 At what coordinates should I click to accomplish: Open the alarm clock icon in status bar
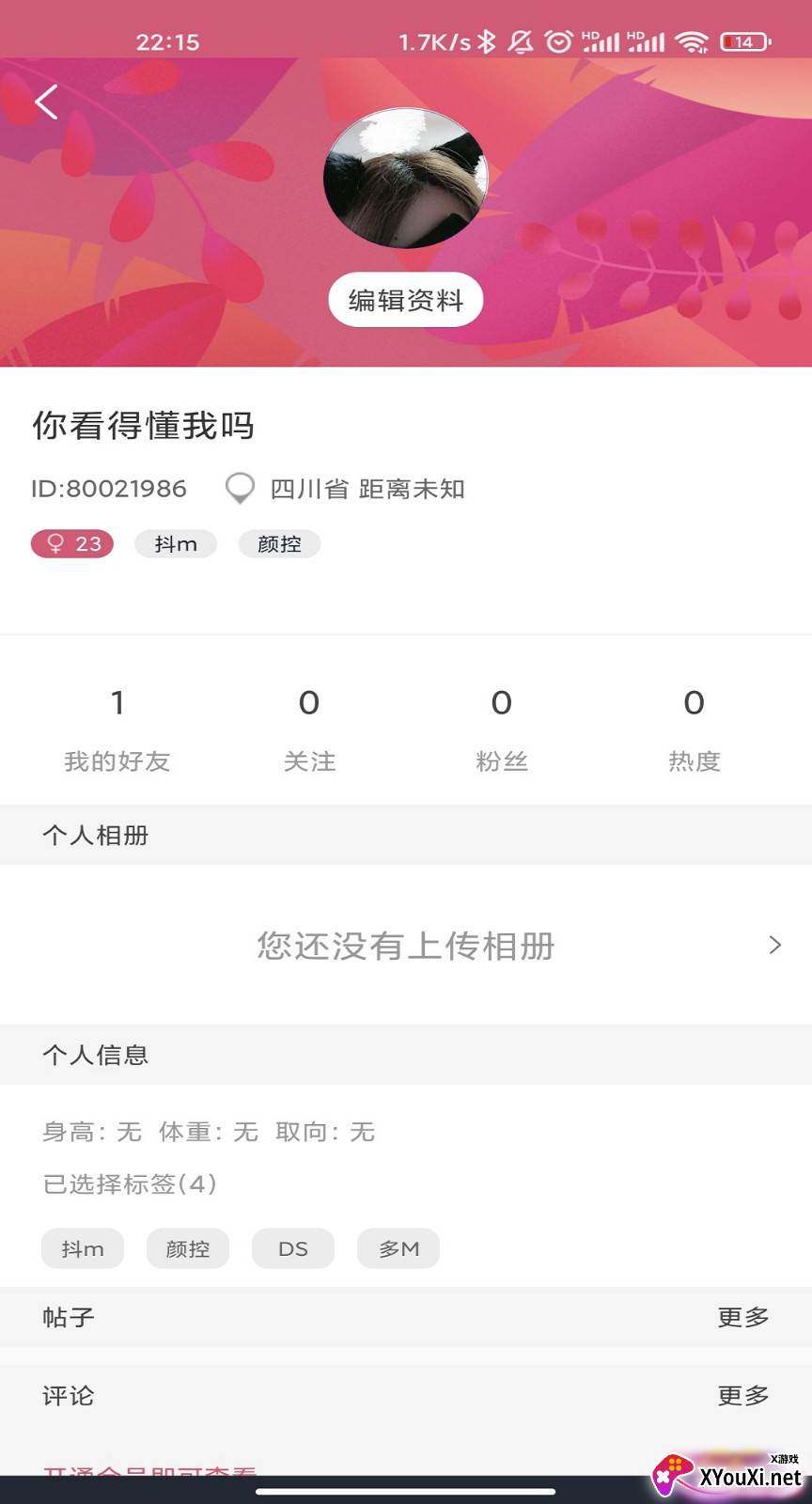(558, 40)
